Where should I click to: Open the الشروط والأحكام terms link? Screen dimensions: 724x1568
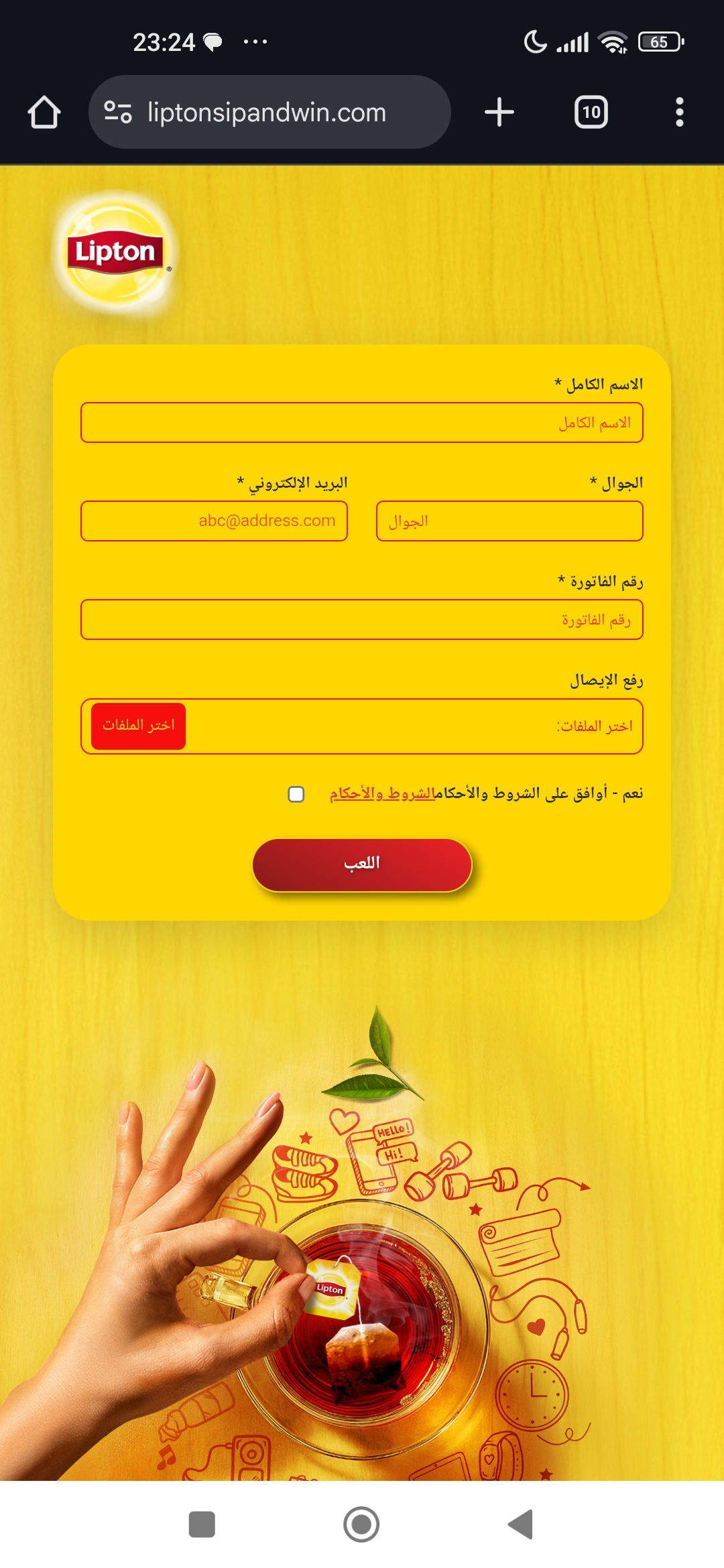point(382,794)
